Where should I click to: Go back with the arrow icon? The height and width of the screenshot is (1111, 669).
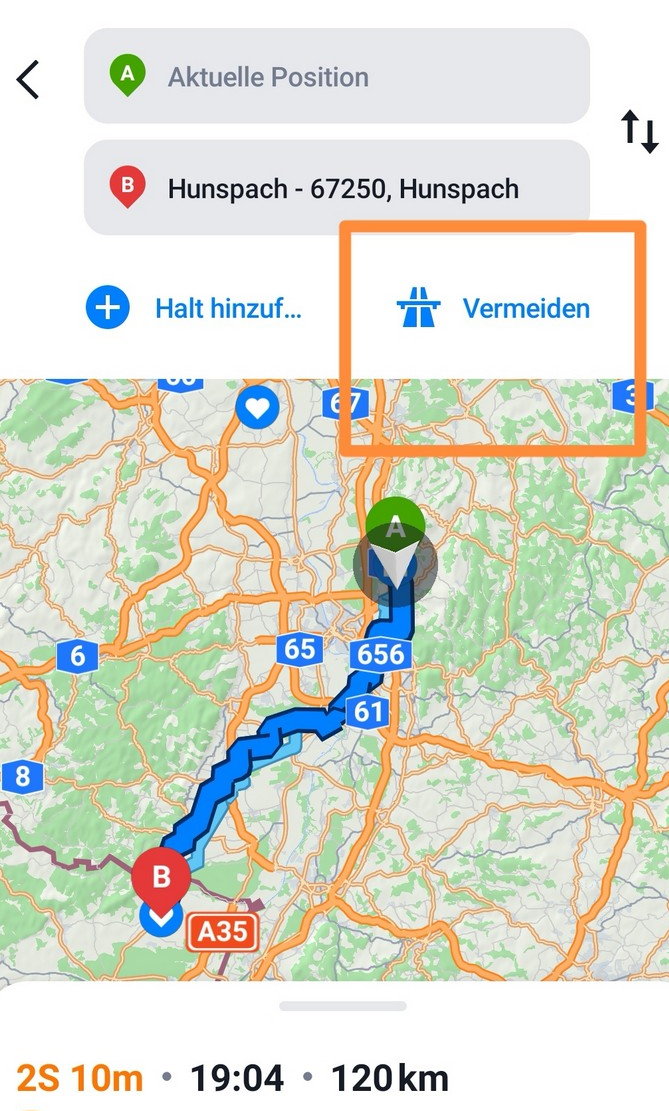[28, 79]
